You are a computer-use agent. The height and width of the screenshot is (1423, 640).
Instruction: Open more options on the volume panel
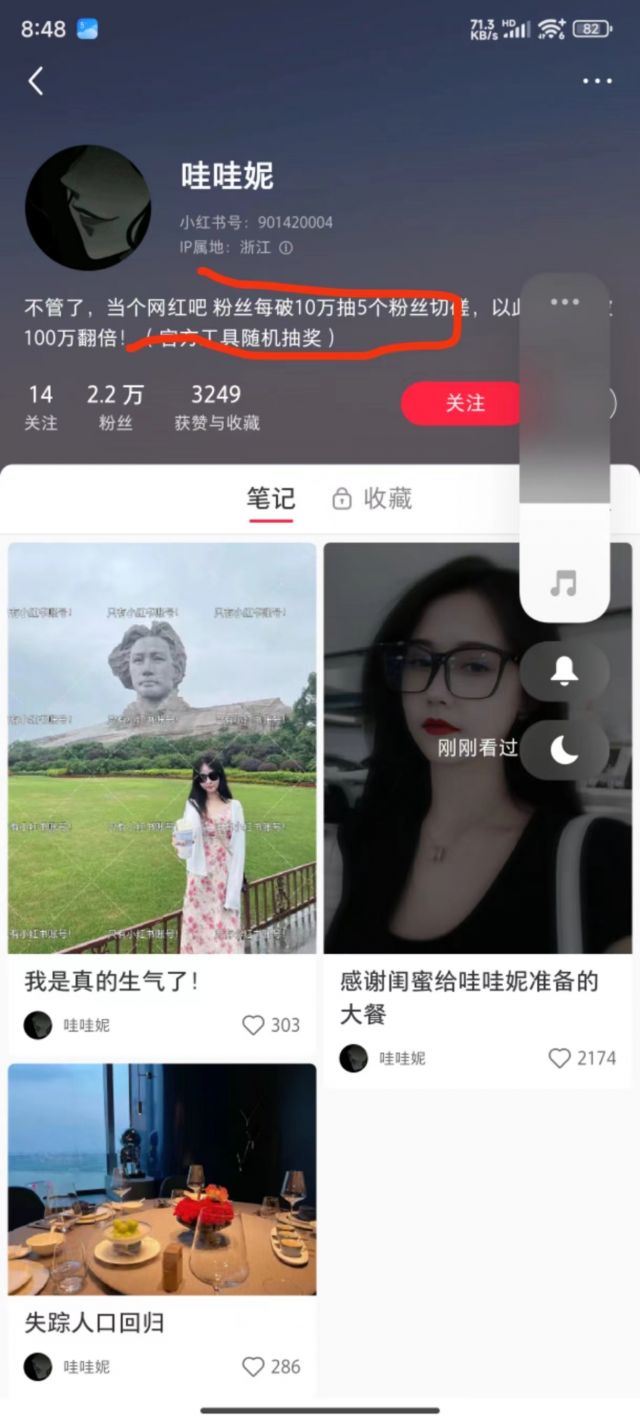(x=564, y=302)
